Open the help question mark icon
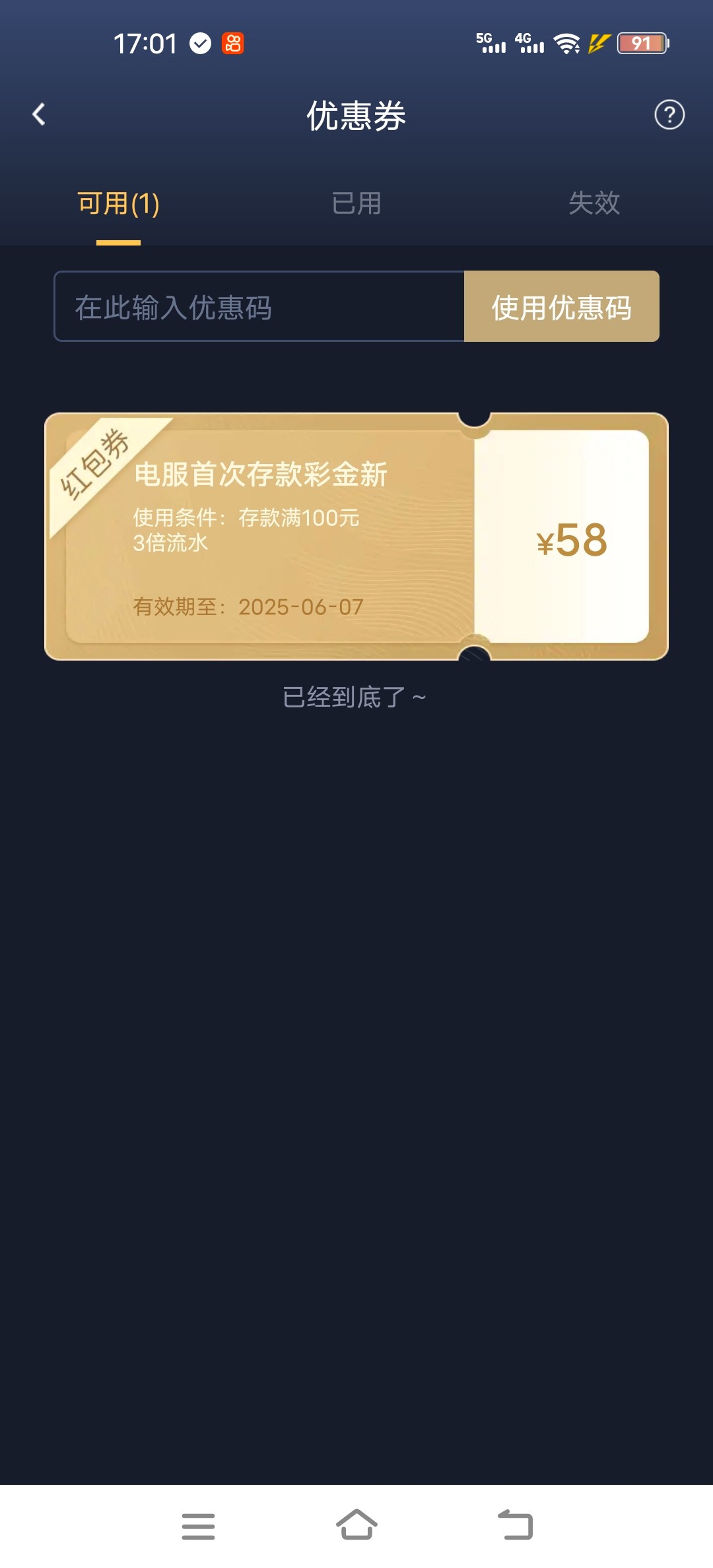The image size is (713, 1568). pyautogui.click(x=669, y=115)
